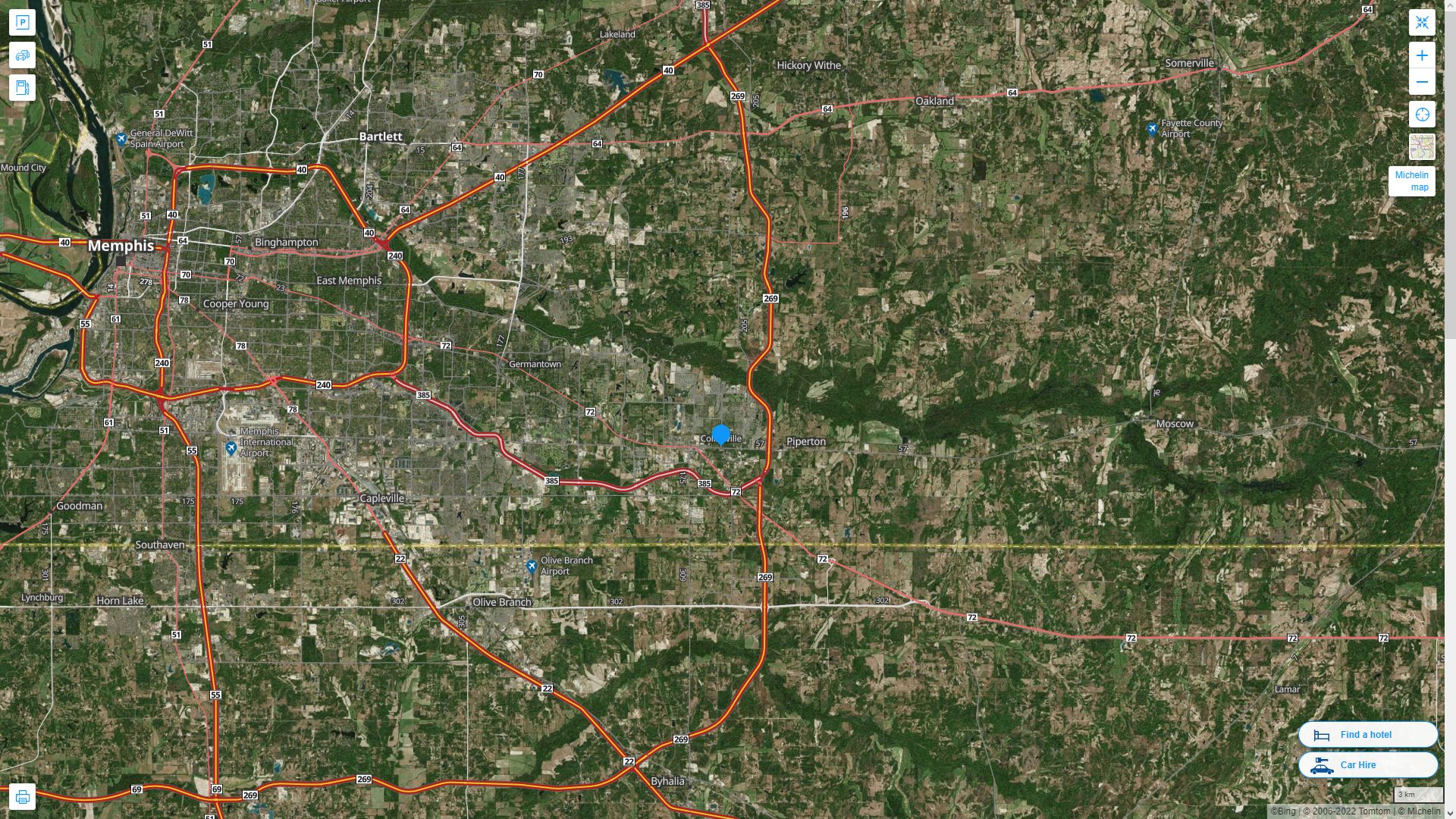This screenshot has height=819, width=1456.
Task: Show parking locations on the map
Action: coord(22,23)
